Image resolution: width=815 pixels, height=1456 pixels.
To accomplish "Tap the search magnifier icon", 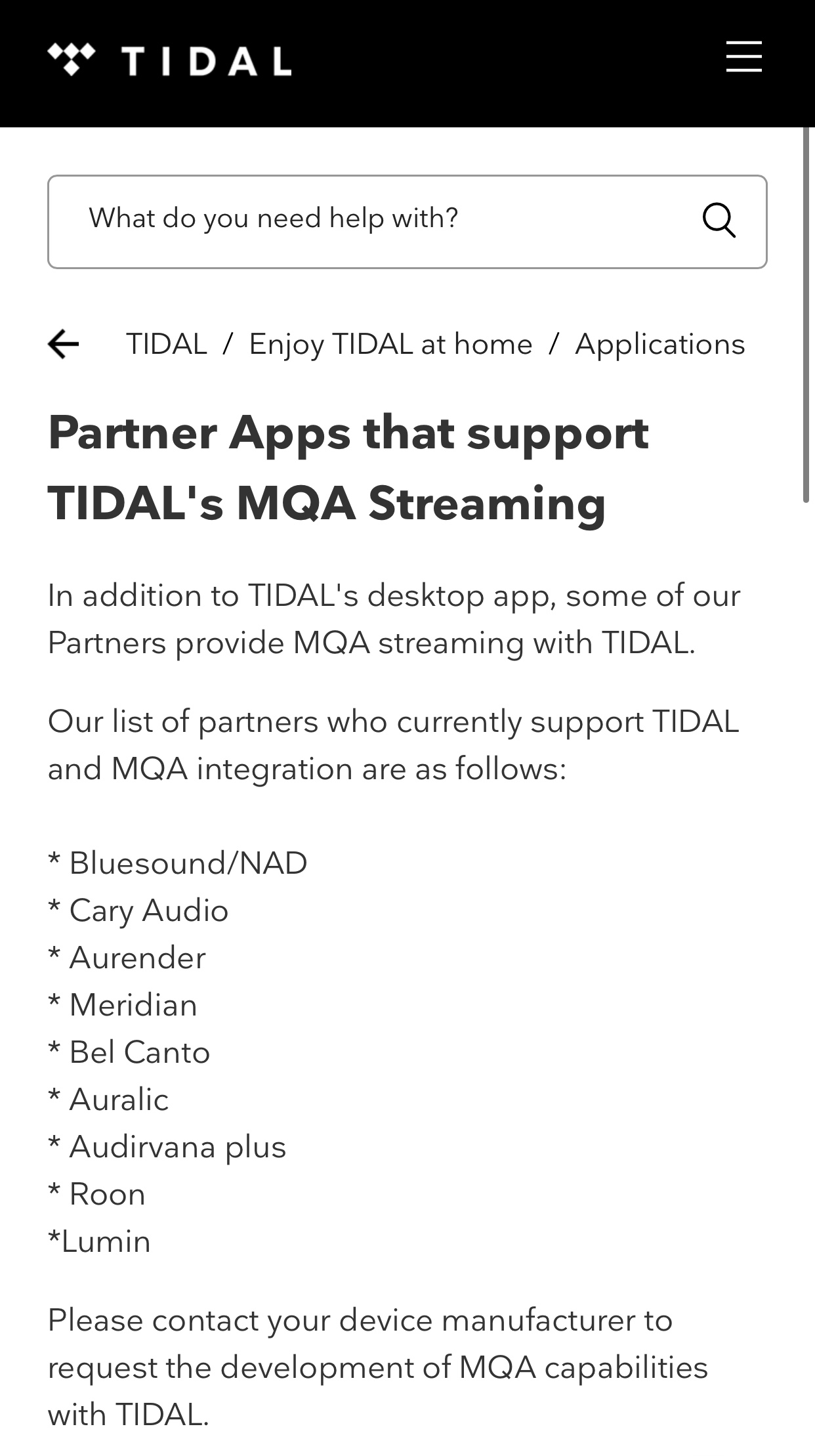I will coord(719,220).
